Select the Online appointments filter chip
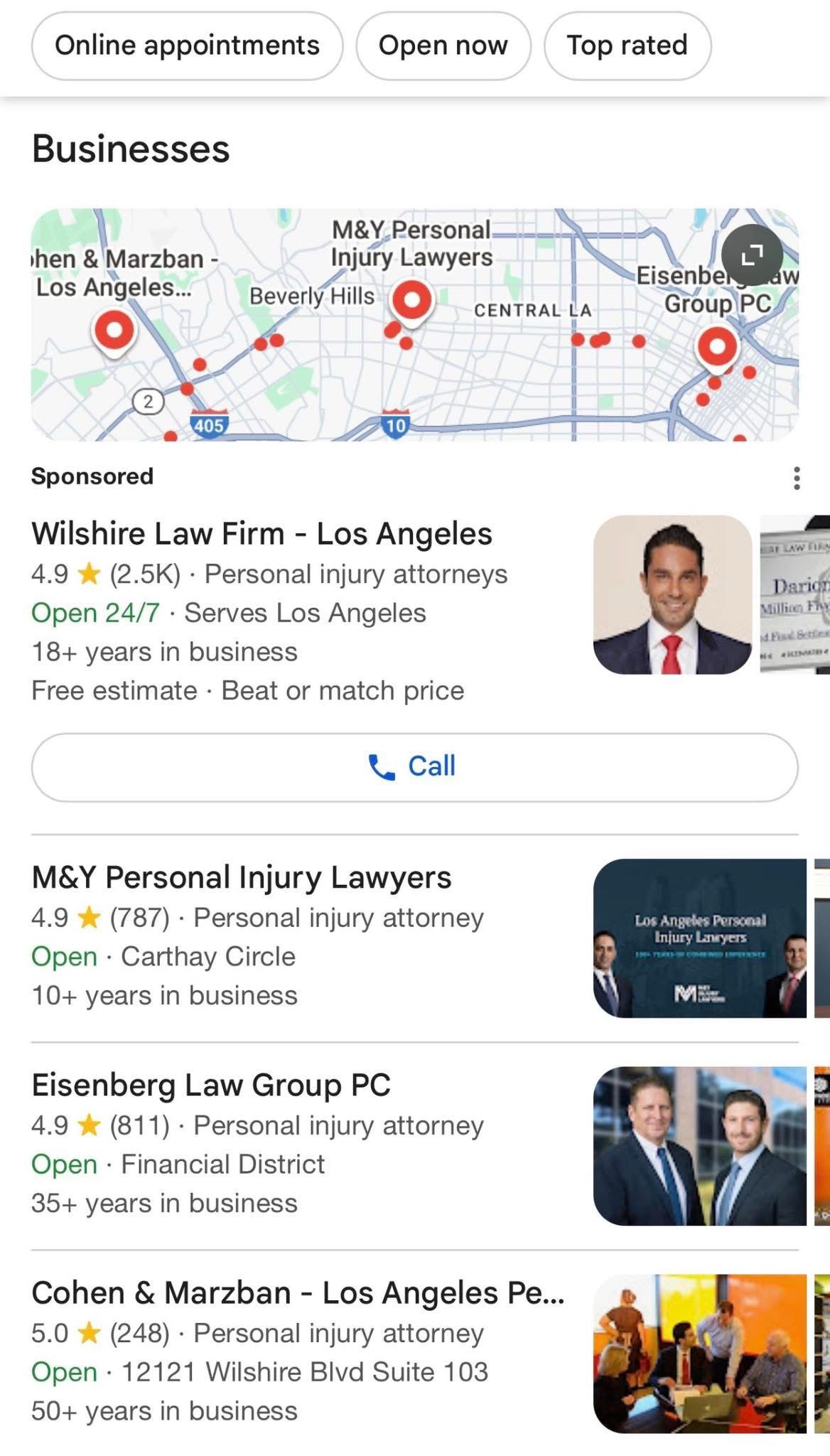830x1456 pixels. tap(187, 46)
